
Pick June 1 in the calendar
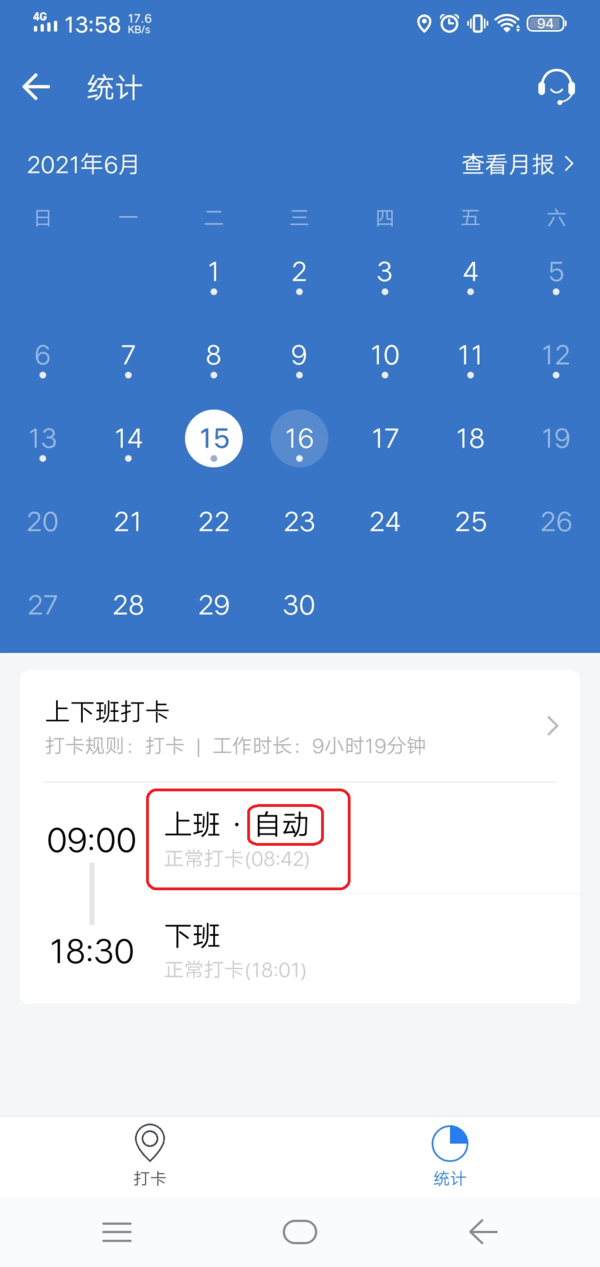click(213, 272)
